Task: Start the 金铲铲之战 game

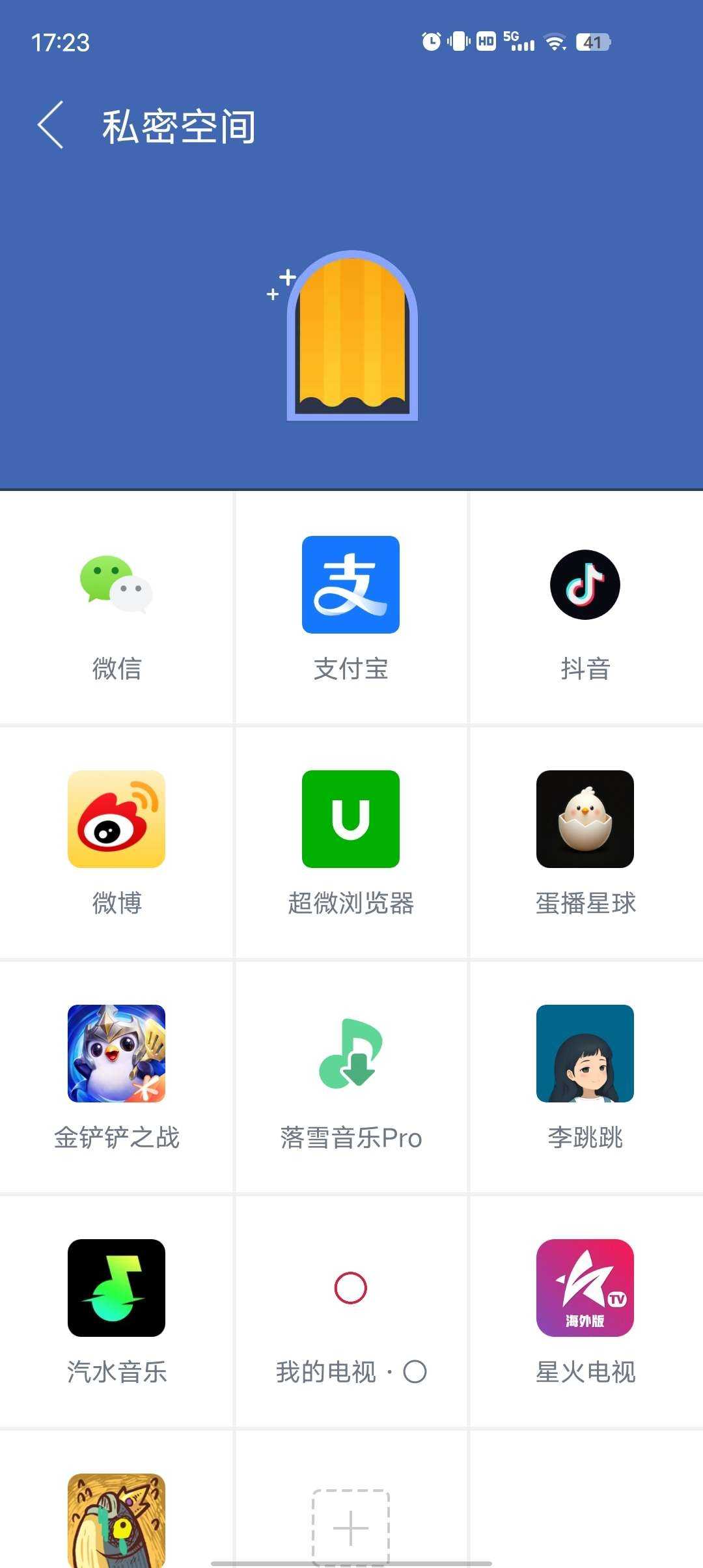Action: pos(117,1054)
